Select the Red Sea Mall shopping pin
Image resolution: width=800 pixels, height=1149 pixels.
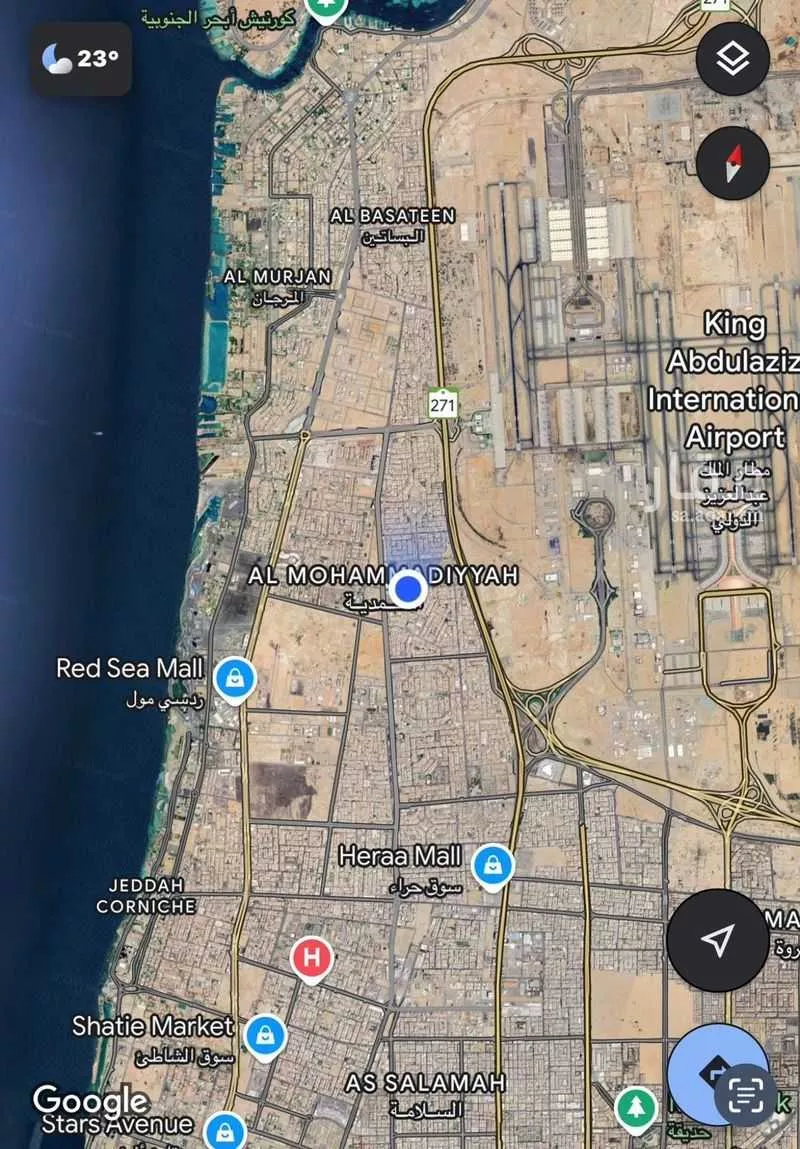pos(235,678)
